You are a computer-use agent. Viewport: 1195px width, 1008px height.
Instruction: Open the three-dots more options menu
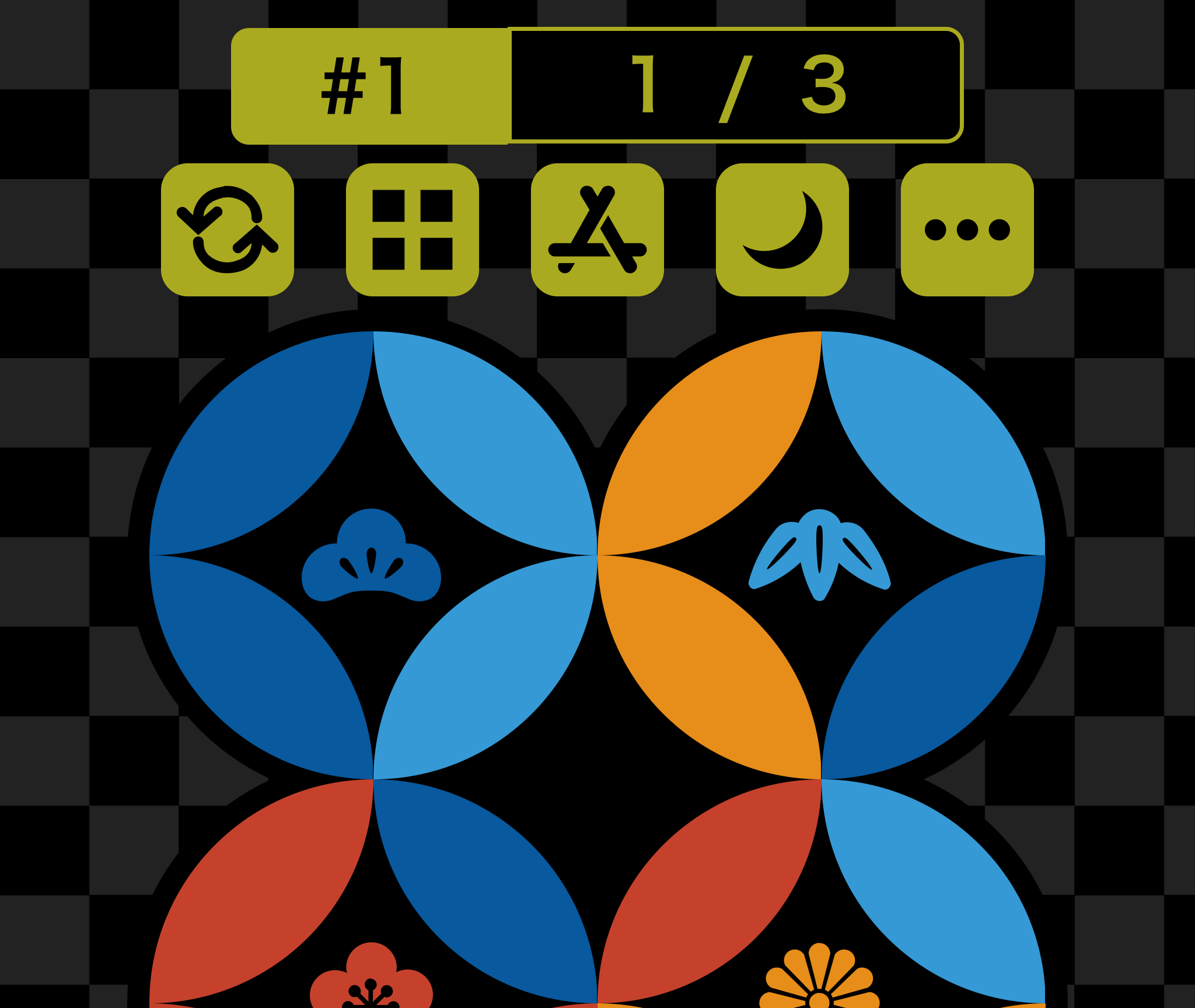(967, 230)
